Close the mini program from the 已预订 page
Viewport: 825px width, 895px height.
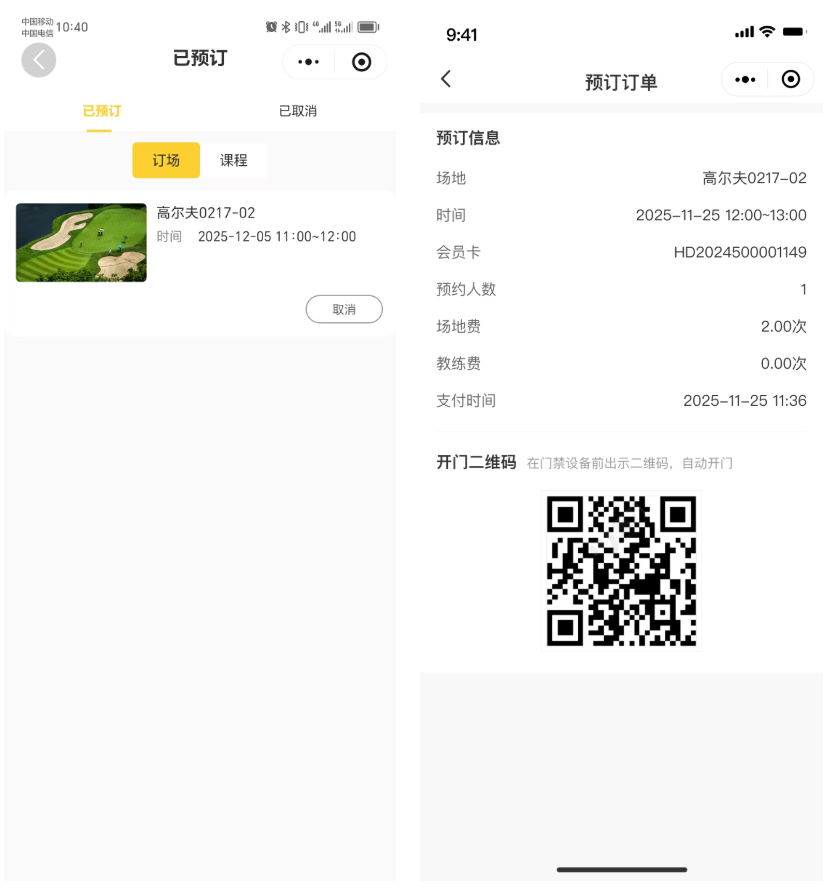point(362,62)
